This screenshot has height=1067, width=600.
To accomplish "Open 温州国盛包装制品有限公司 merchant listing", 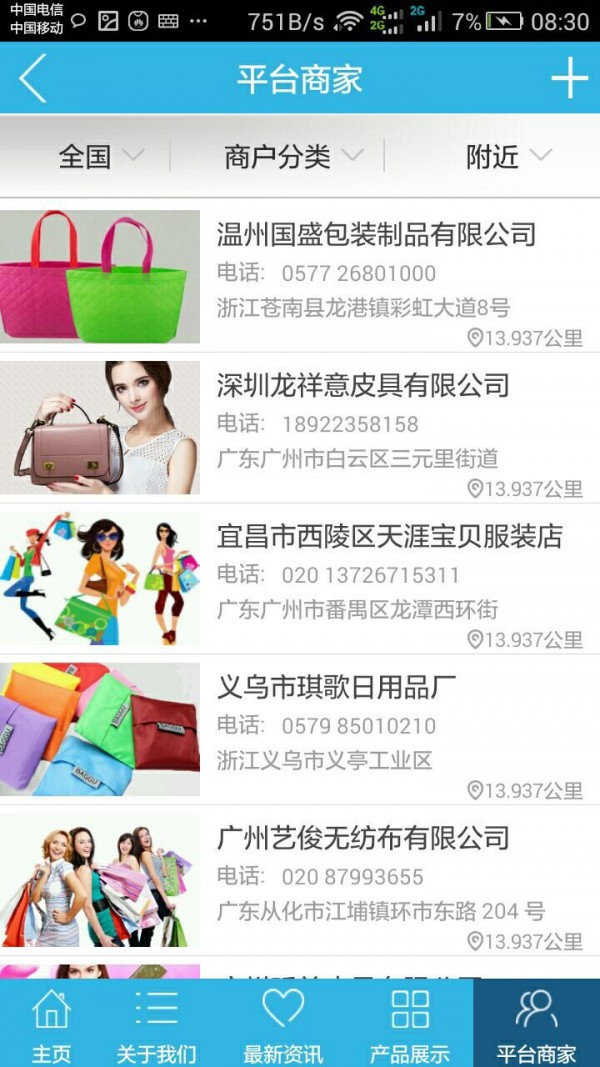I will pos(376,235).
